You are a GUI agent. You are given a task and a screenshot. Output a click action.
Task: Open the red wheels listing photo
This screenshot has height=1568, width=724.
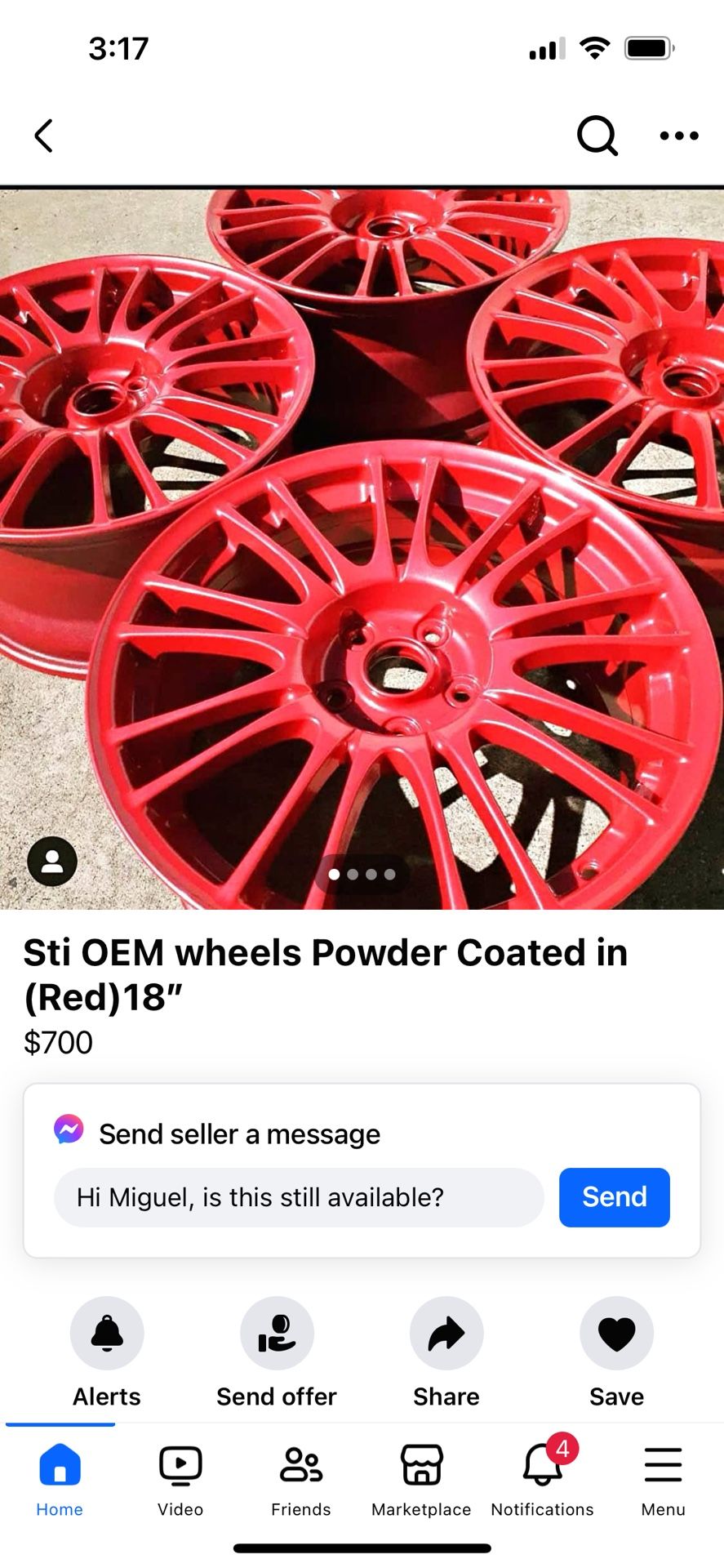tap(362, 547)
